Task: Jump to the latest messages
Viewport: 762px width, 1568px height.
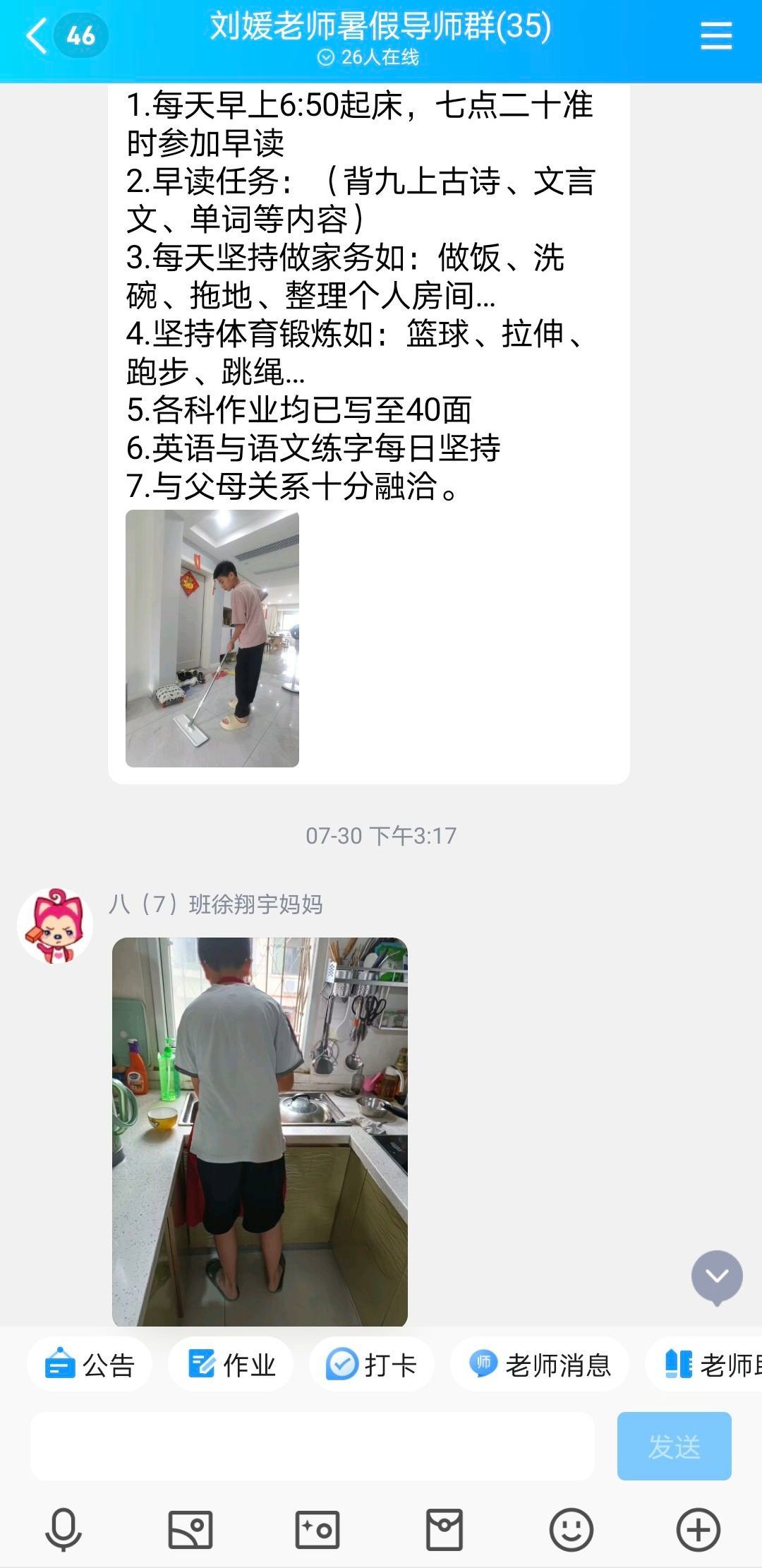Action: tap(717, 1276)
